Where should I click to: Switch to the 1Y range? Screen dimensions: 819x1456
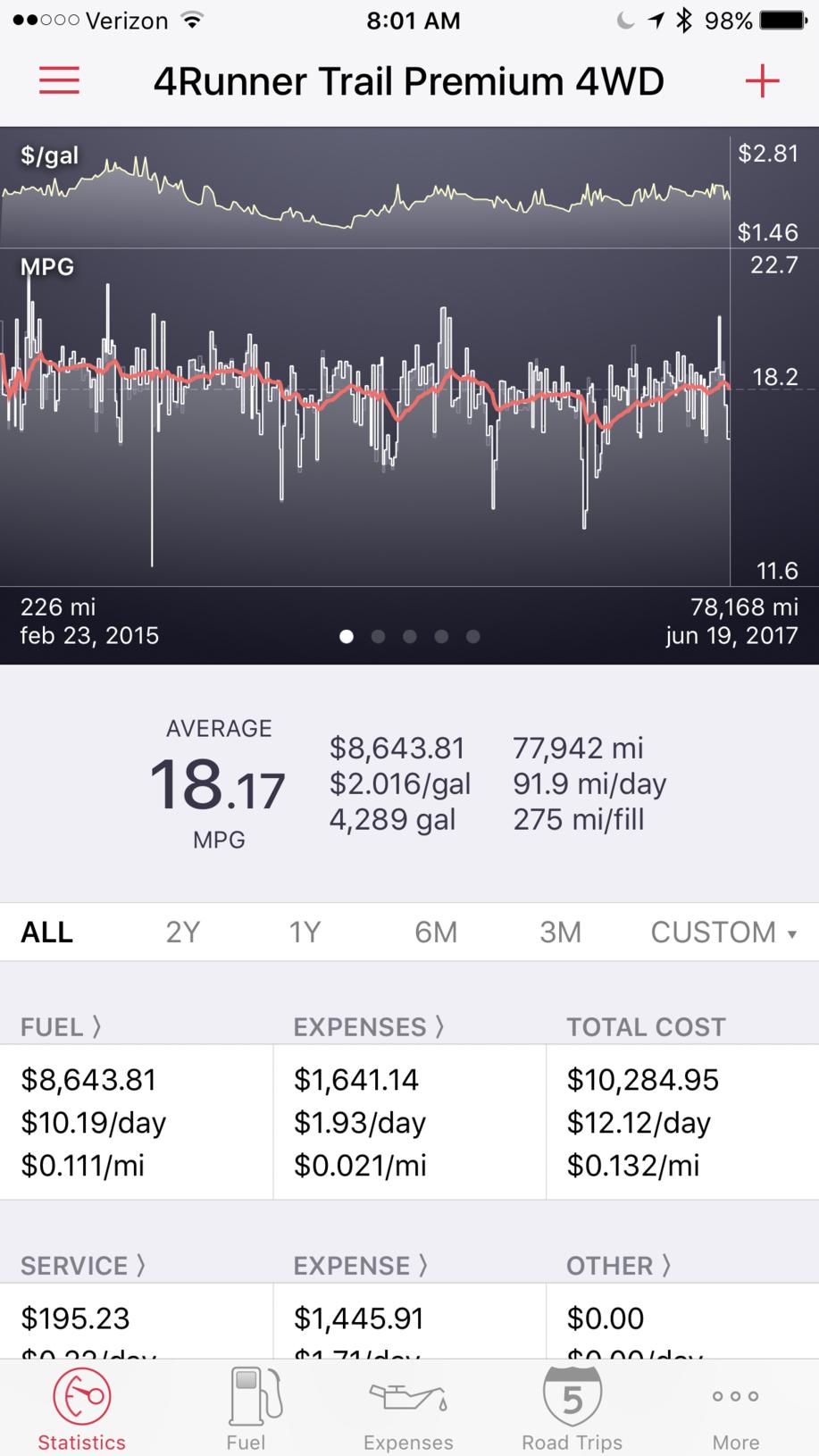tap(304, 932)
